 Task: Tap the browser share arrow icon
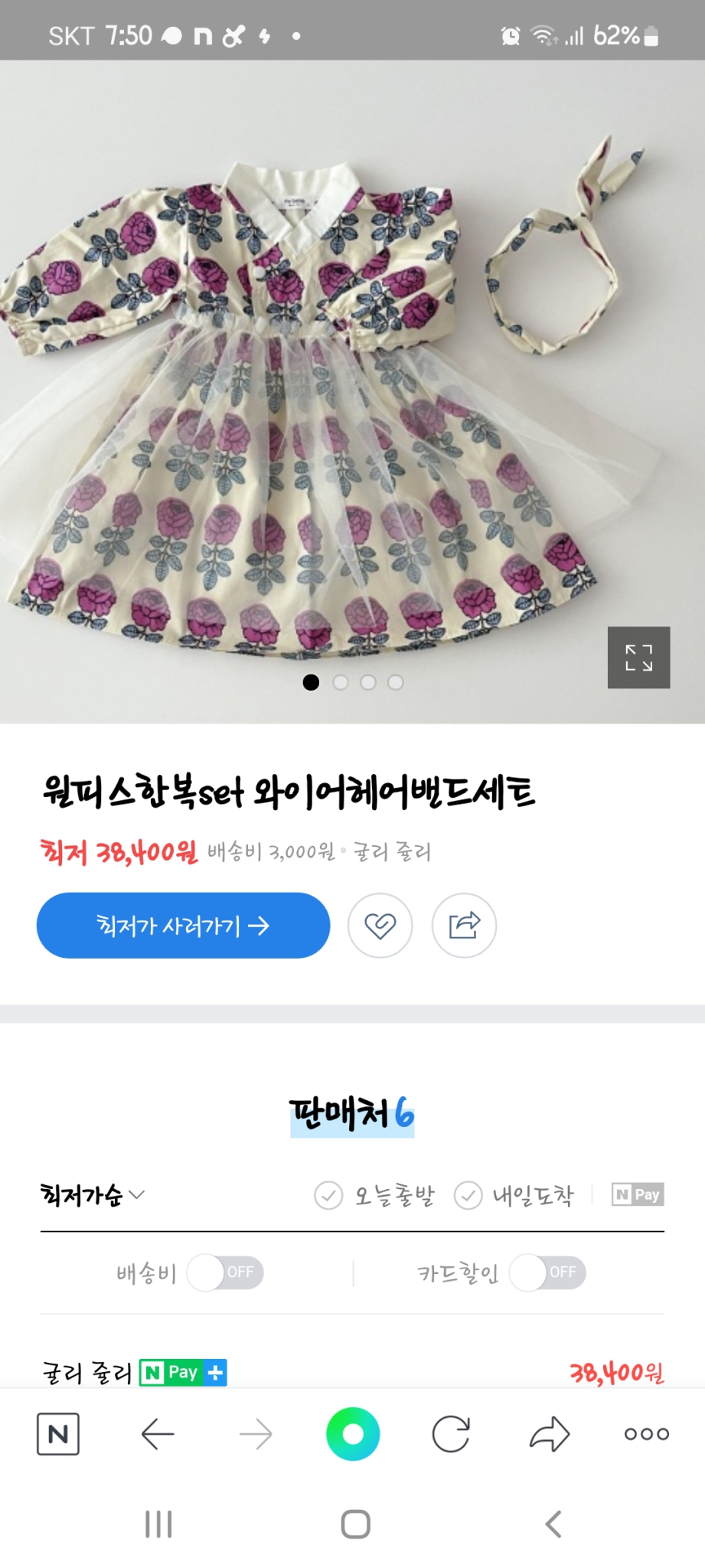pos(548,1434)
